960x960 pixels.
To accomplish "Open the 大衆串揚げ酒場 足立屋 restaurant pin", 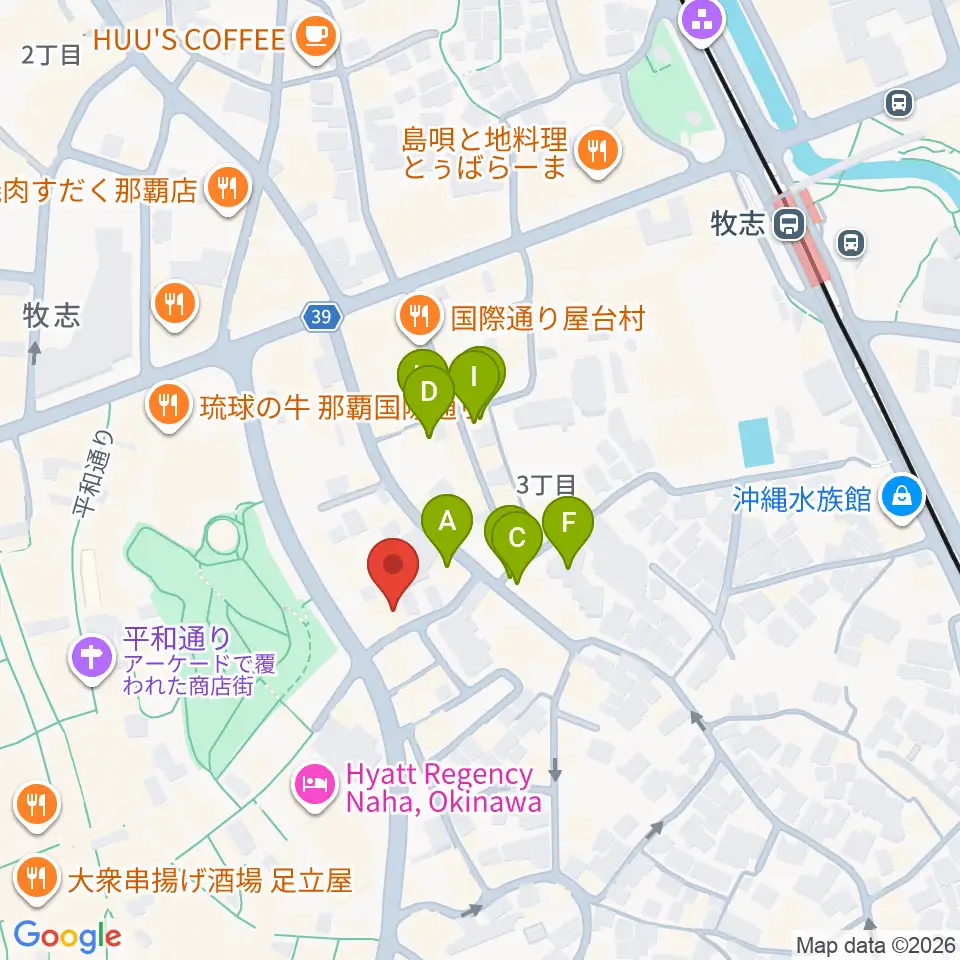I will click(x=37, y=880).
